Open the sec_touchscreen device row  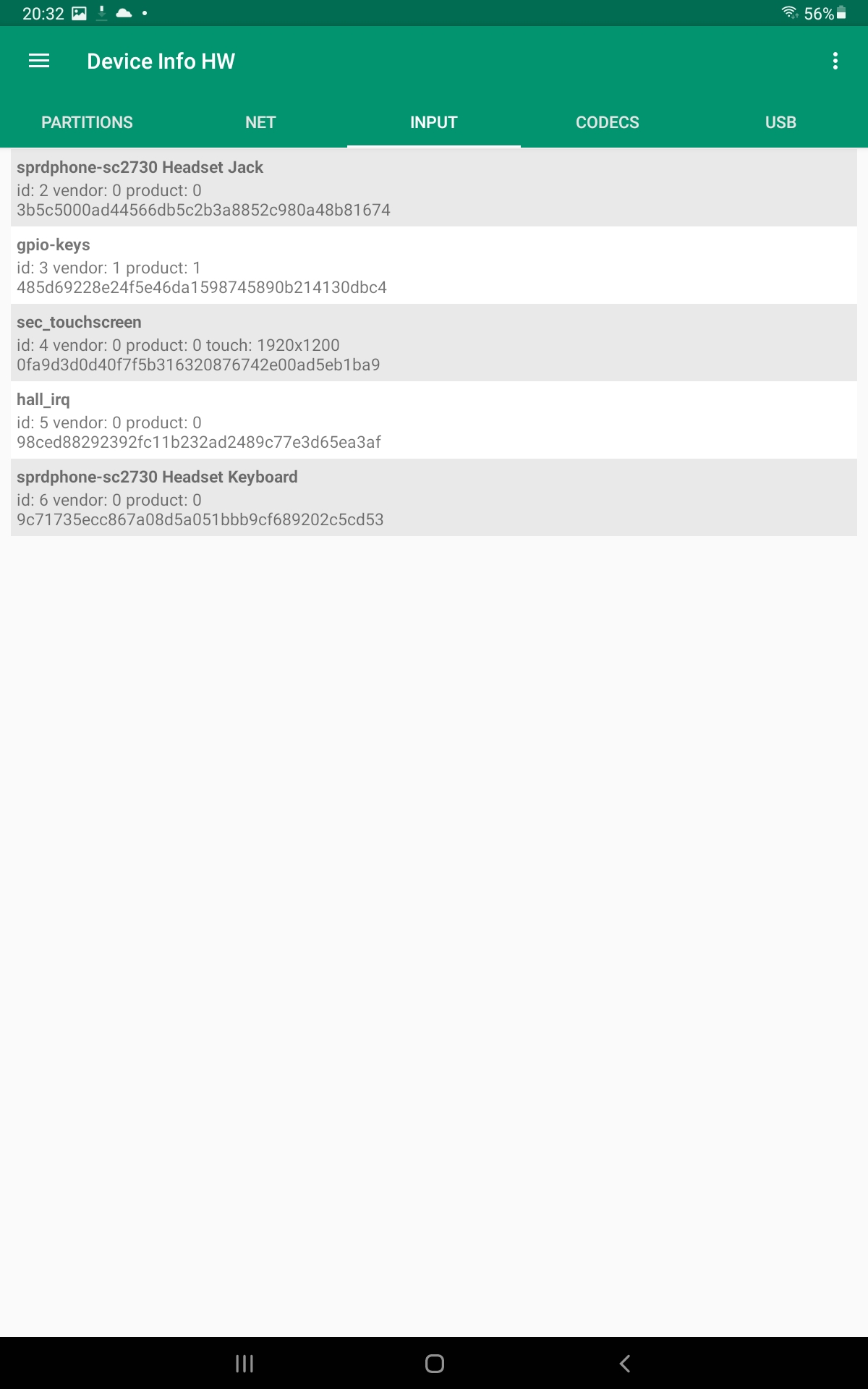[x=433, y=343]
